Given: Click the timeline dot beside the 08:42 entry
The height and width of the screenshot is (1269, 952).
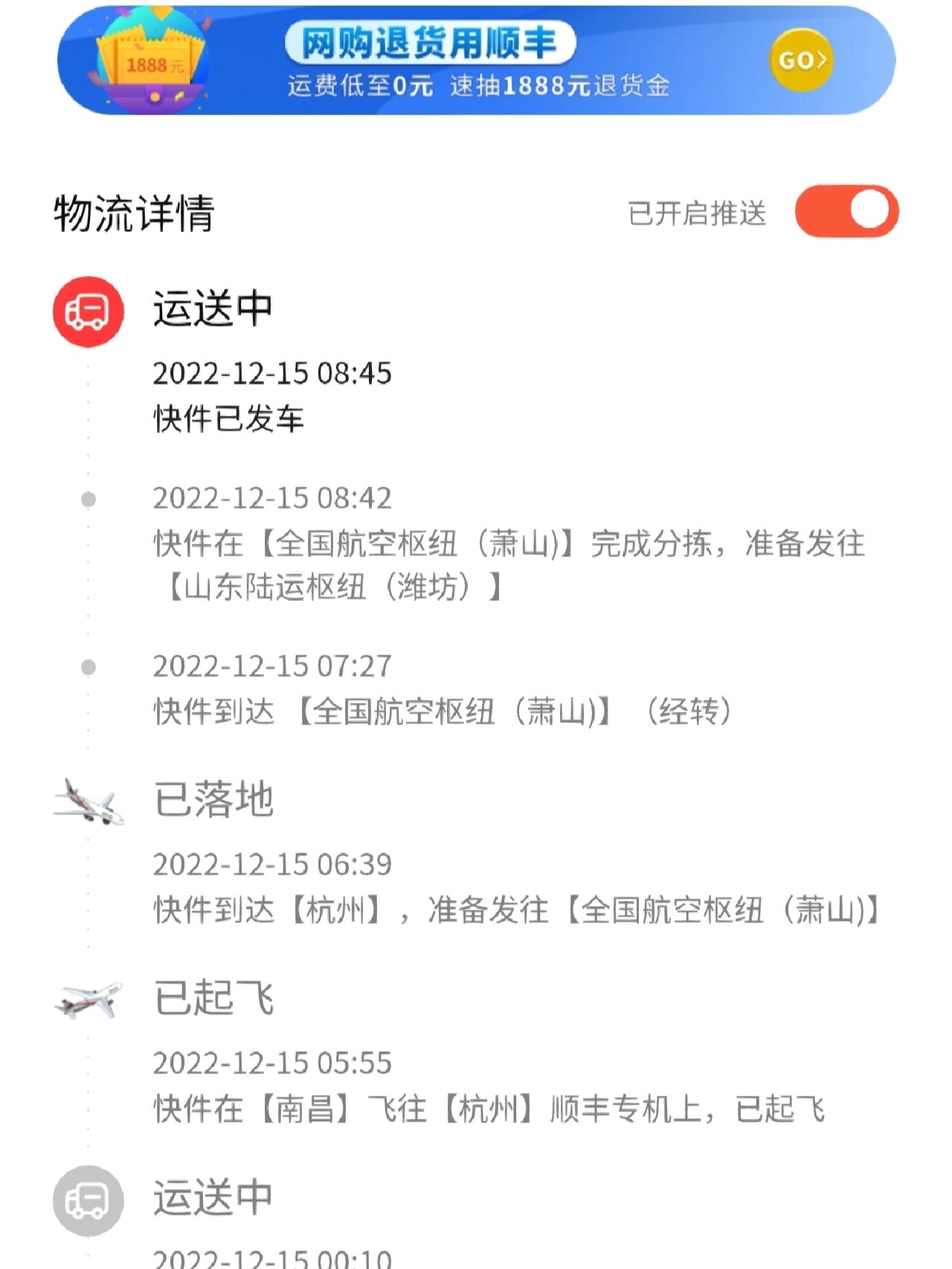Looking at the screenshot, I should point(88,498).
